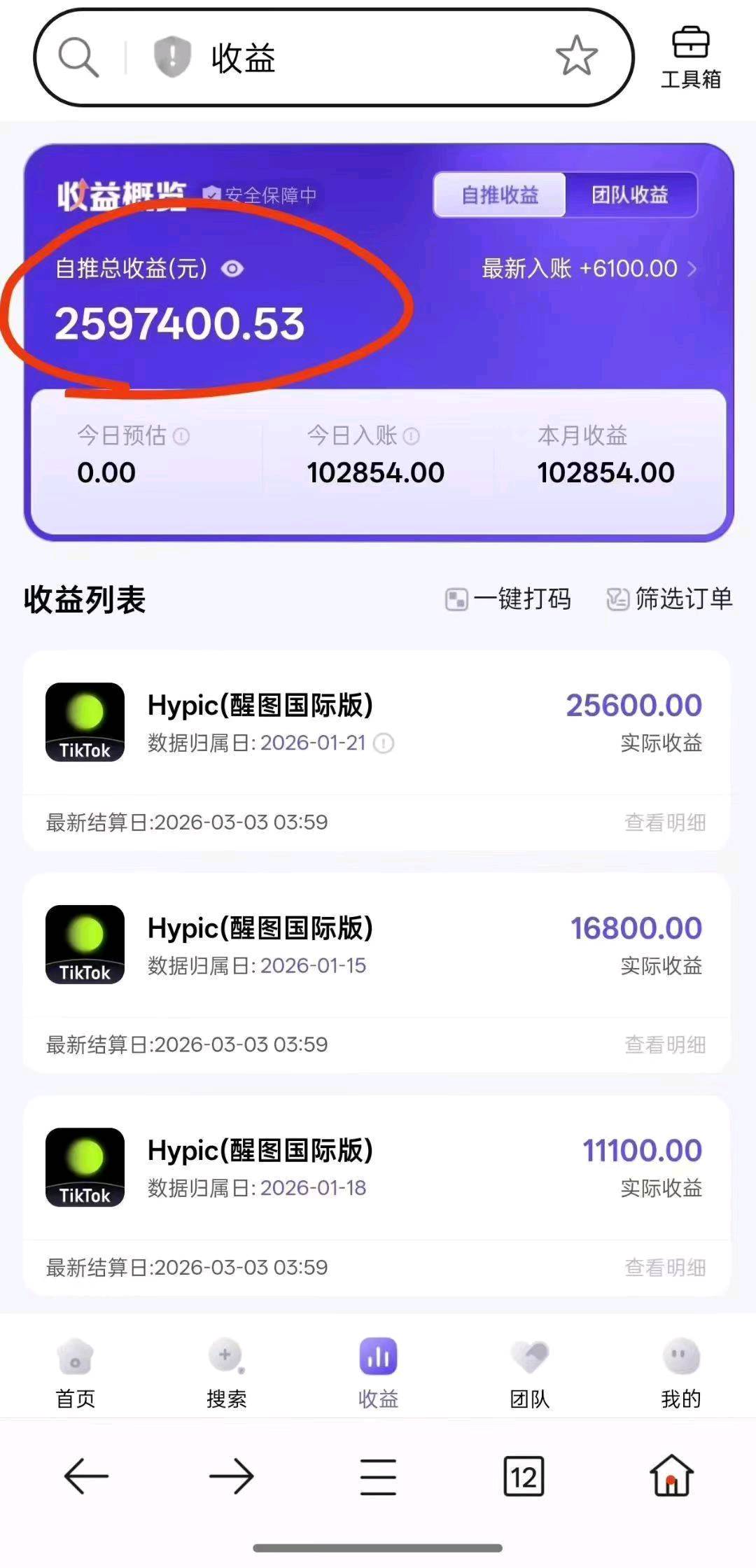Switch to the 团队收益 tab
The height and width of the screenshot is (1568, 756).
pos(630,195)
